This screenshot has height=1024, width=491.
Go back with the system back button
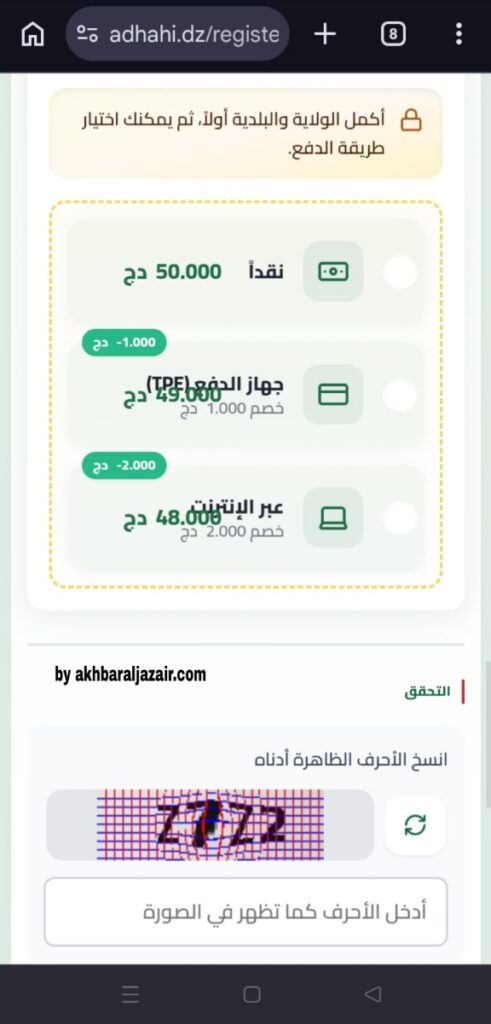pyautogui.click(x=373, y=994)
